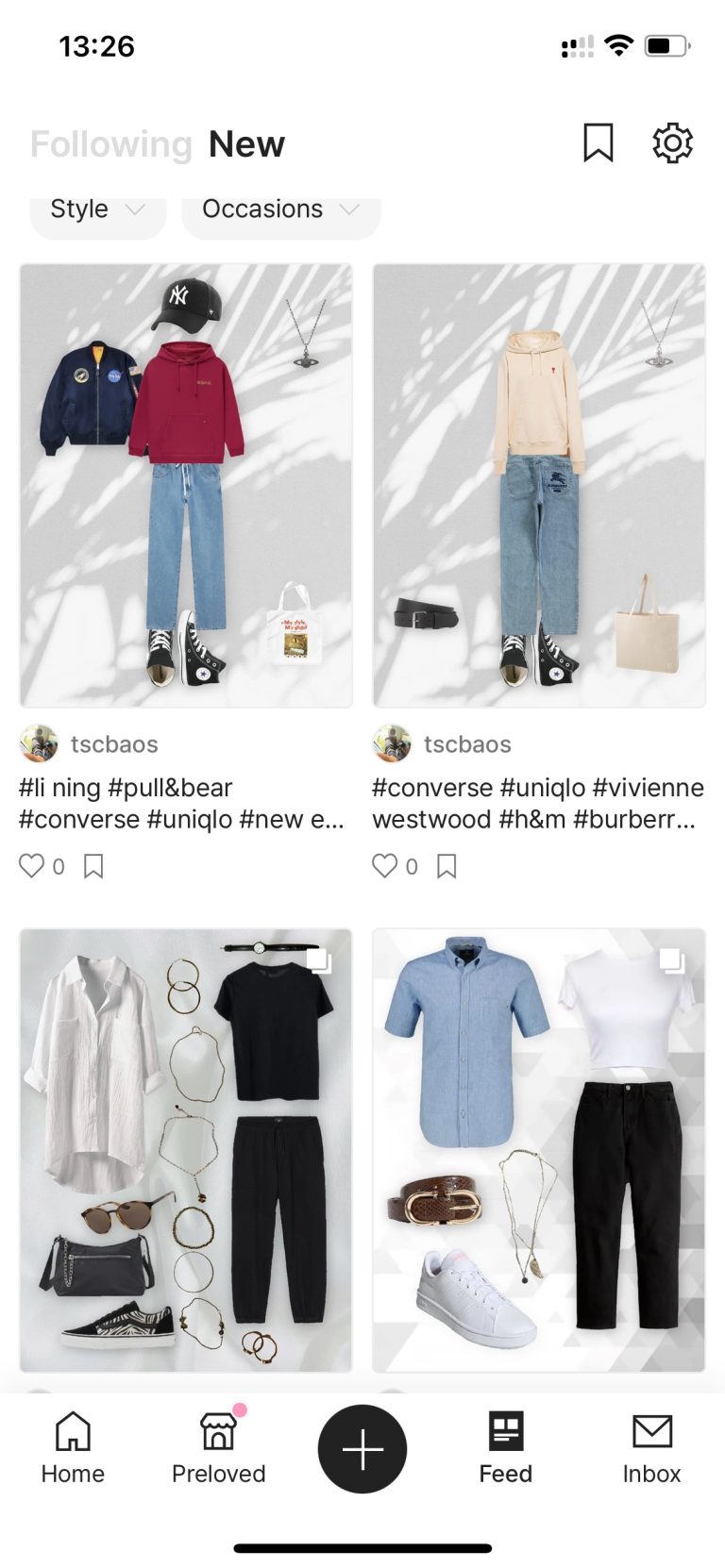Open the red hoodie outfit post
725x1568 pixels.
[186, 486]
